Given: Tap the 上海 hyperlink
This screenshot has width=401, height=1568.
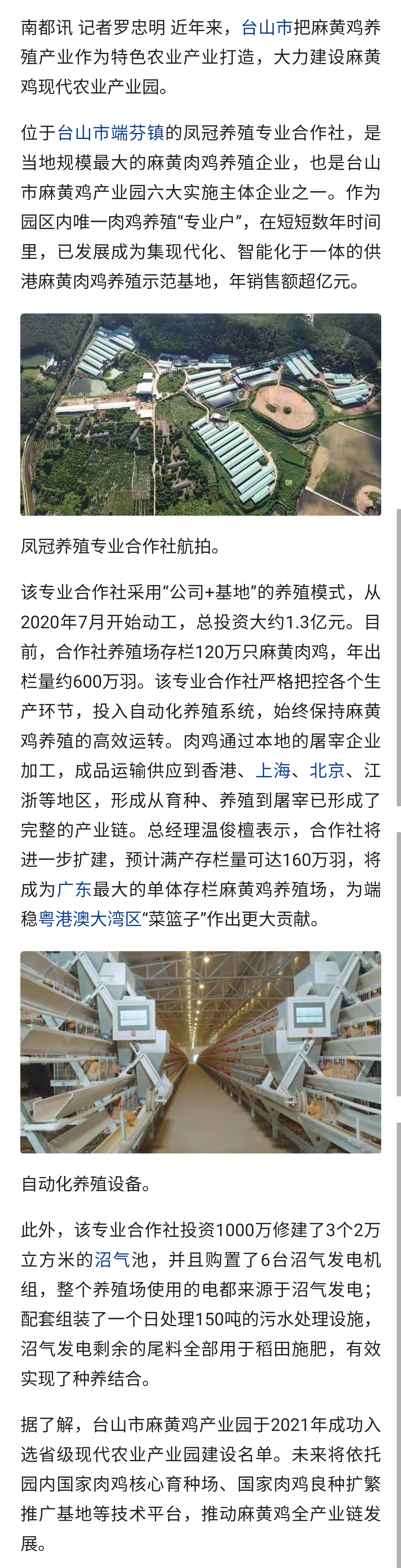Looking at the screenshot, I should point(273,771).
